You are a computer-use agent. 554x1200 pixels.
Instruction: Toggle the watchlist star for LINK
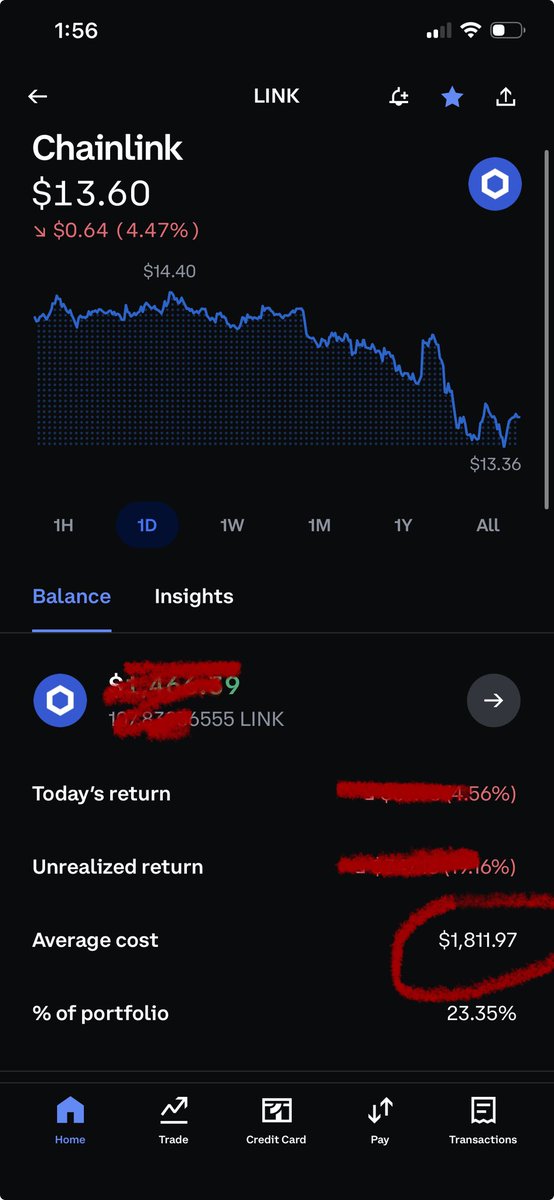(453, 97)
